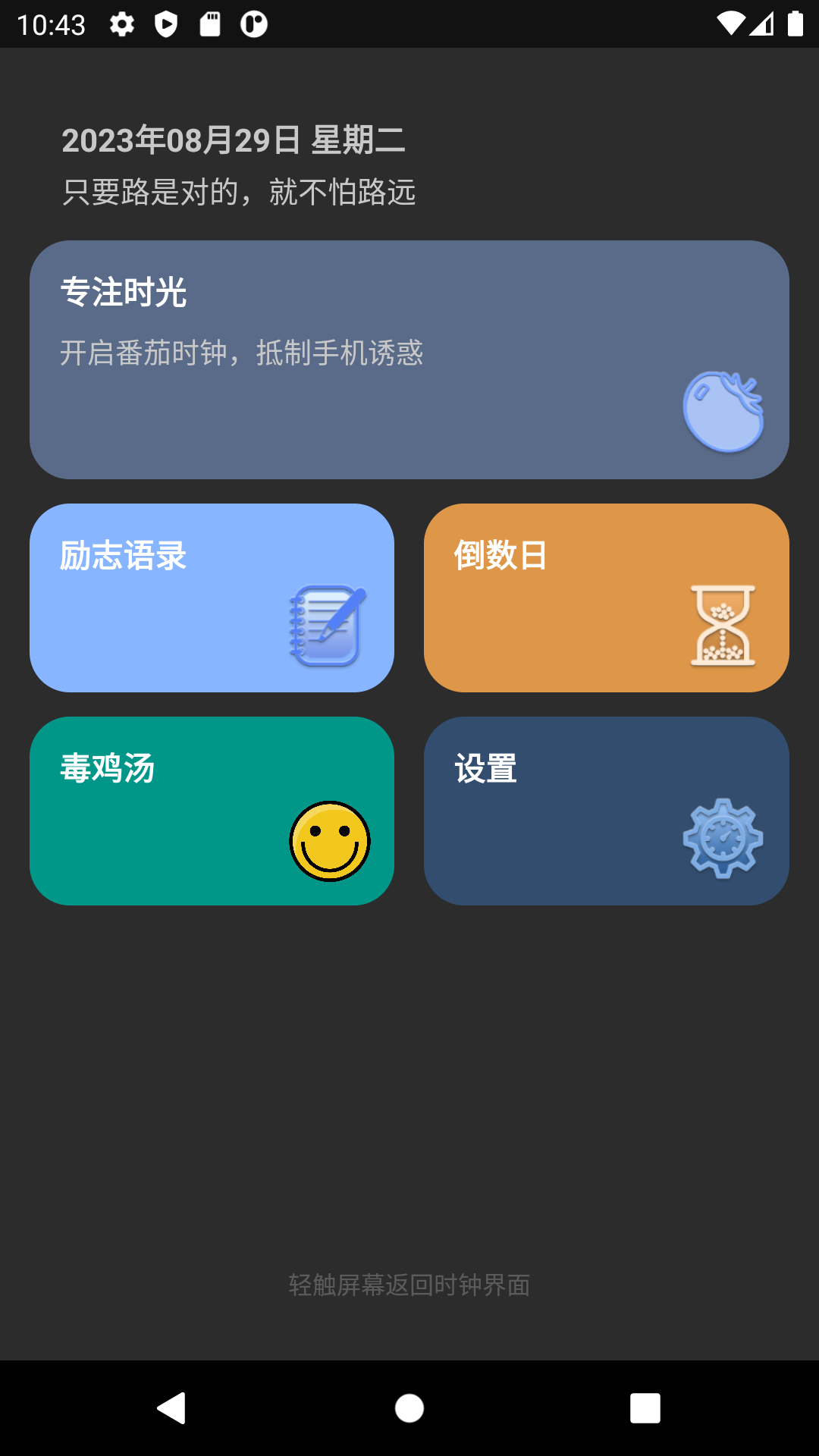819x1456 pixels.
Task: Click the hourglass icon on 倒数日 card
Action: pos(722,623)
